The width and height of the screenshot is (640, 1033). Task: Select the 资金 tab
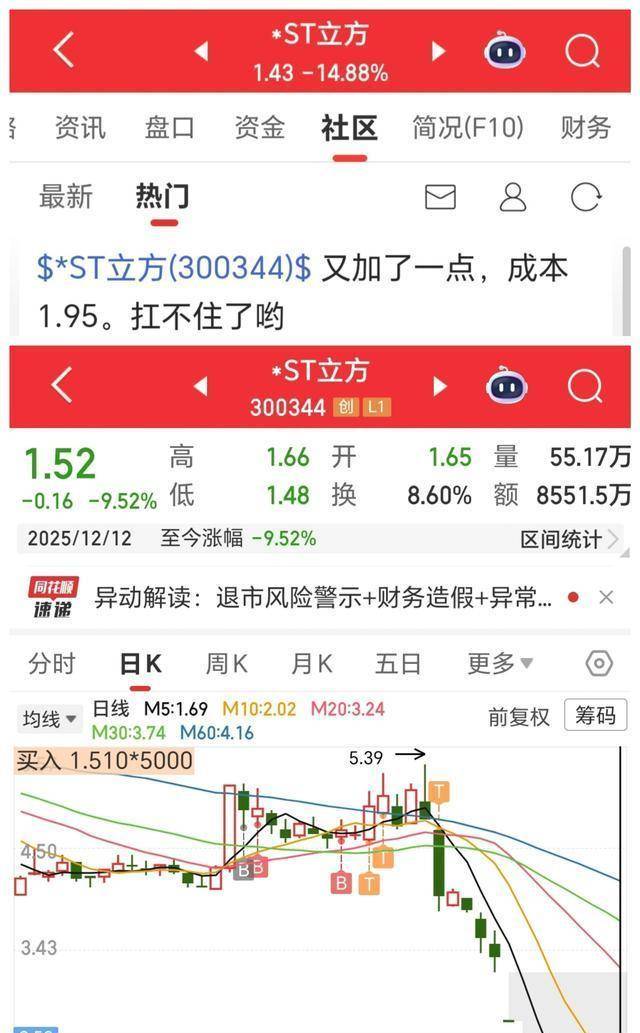click(x=260, y=128)
